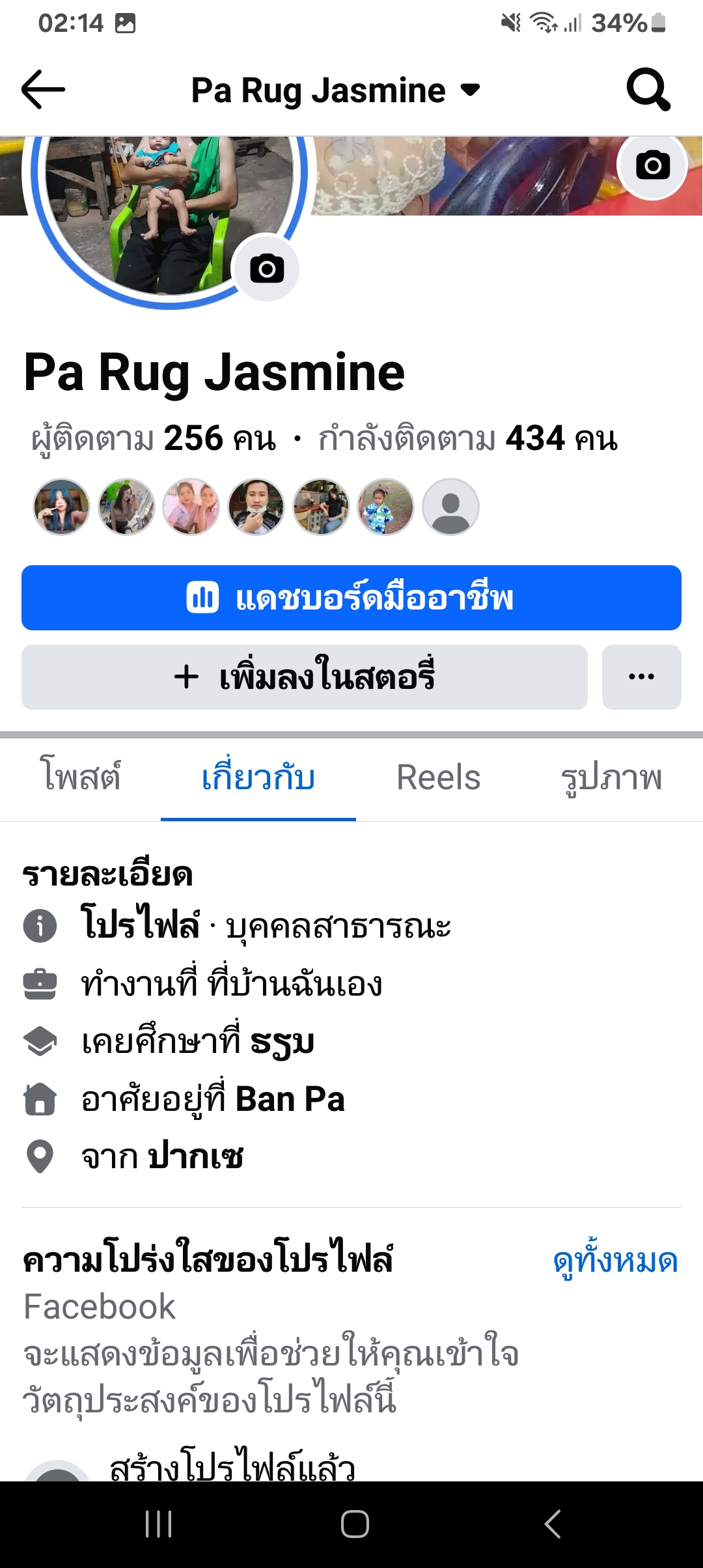Screen dimensions: 703x1568
Task: Open the three-dot more options button
Action: [641, 677]
